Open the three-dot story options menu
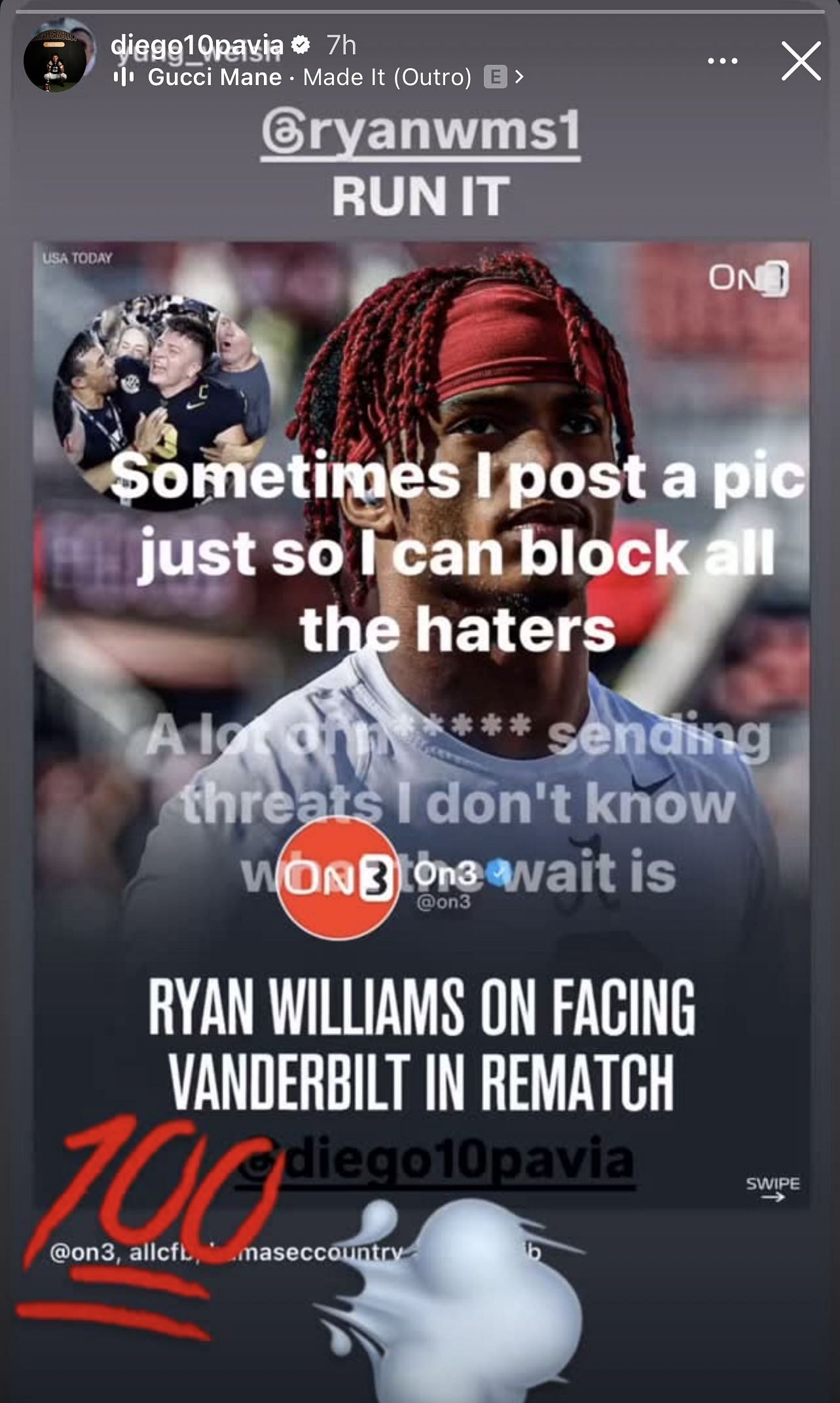This screenshot has width=840, height=1403. 723,62
